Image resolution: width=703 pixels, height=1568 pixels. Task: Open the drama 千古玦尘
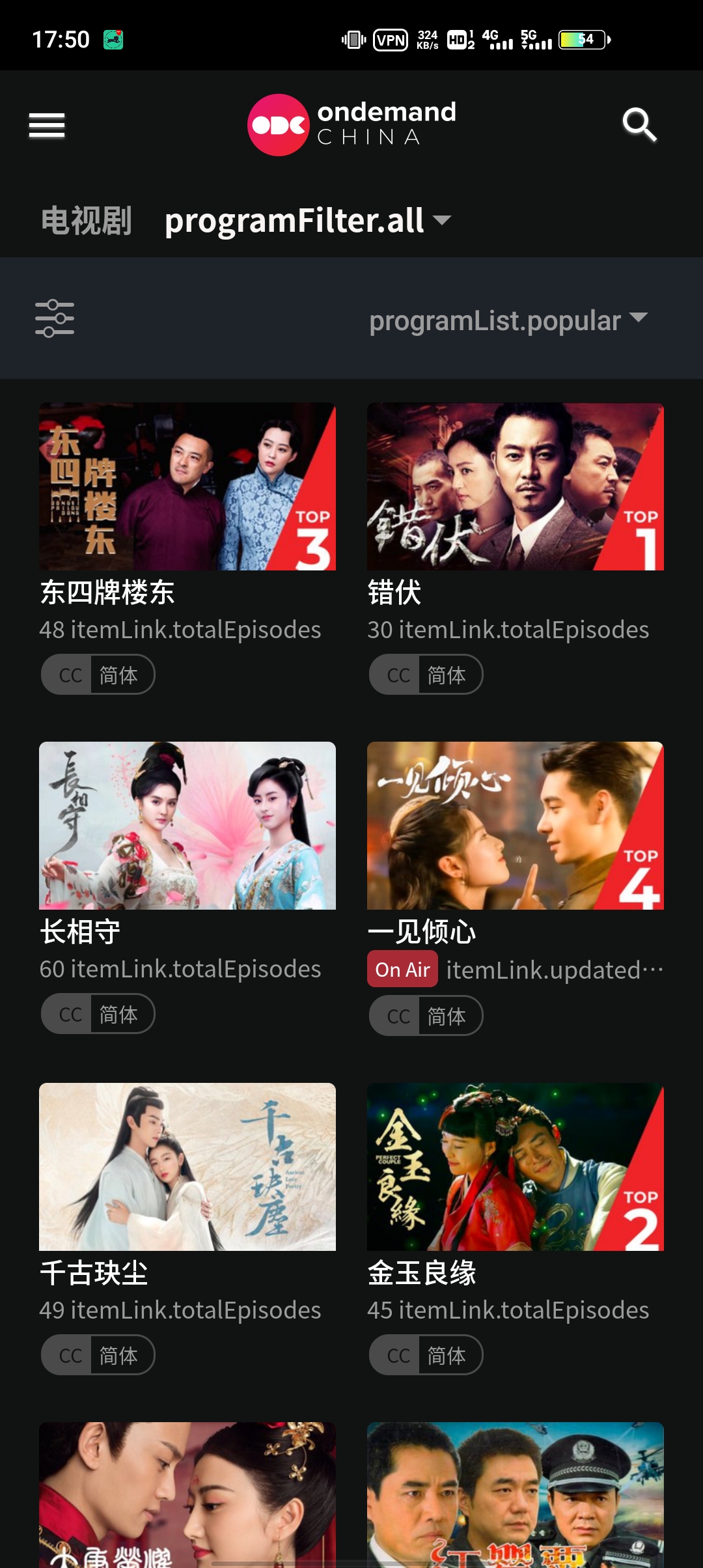(187, 1167)
